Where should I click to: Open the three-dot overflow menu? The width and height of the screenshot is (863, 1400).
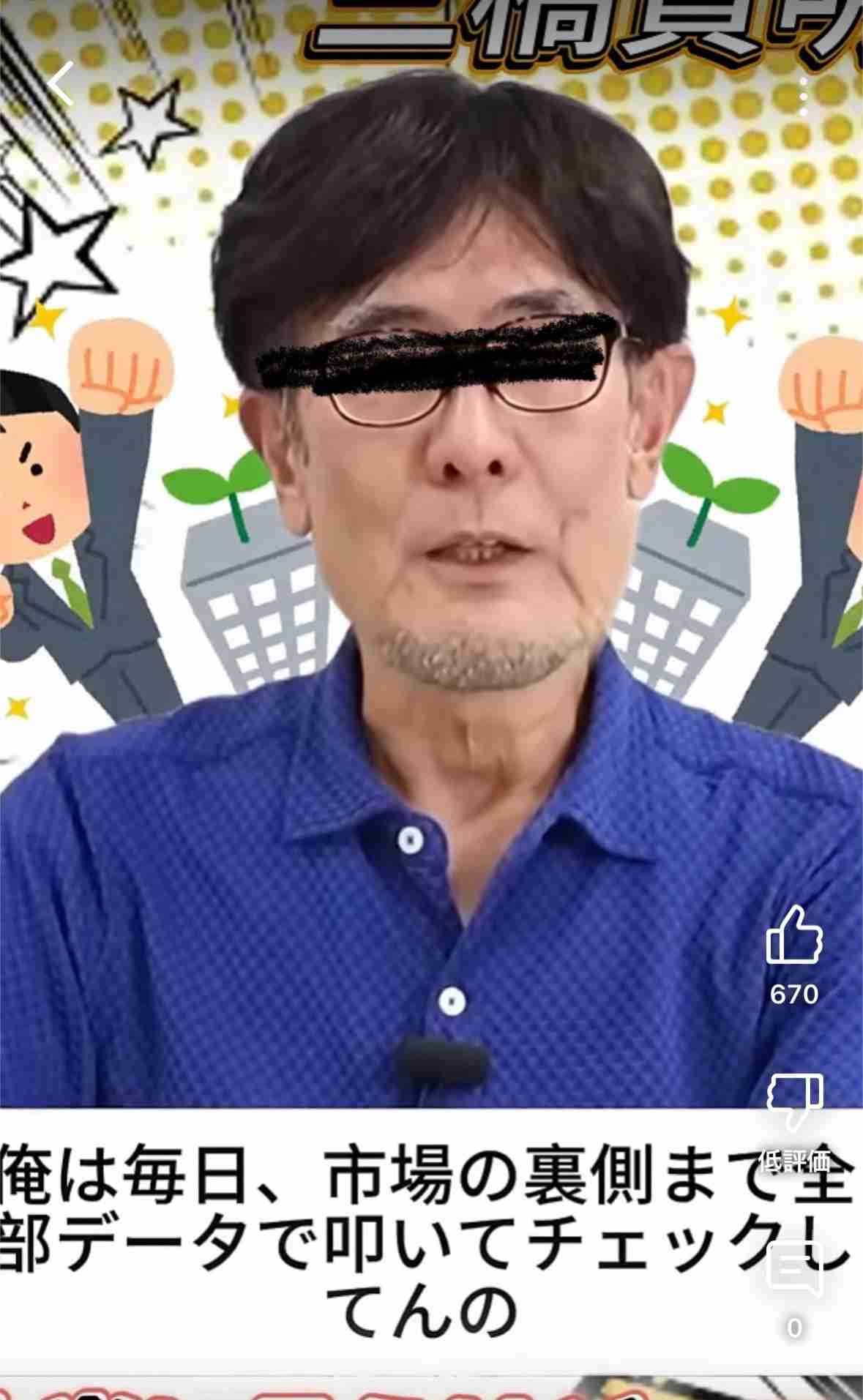(803, 97)
